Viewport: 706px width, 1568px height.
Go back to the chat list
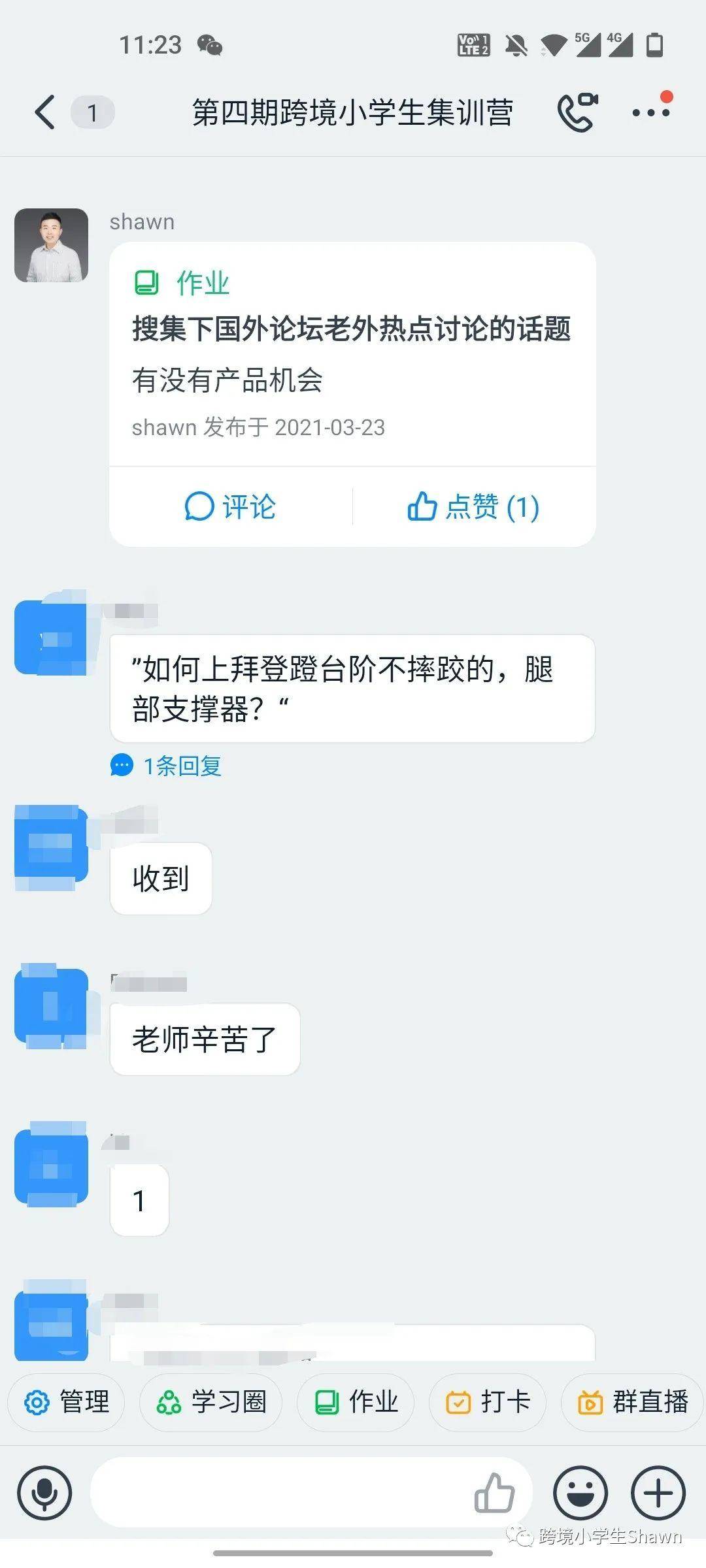pyautogui.click(x=44, y=112)
